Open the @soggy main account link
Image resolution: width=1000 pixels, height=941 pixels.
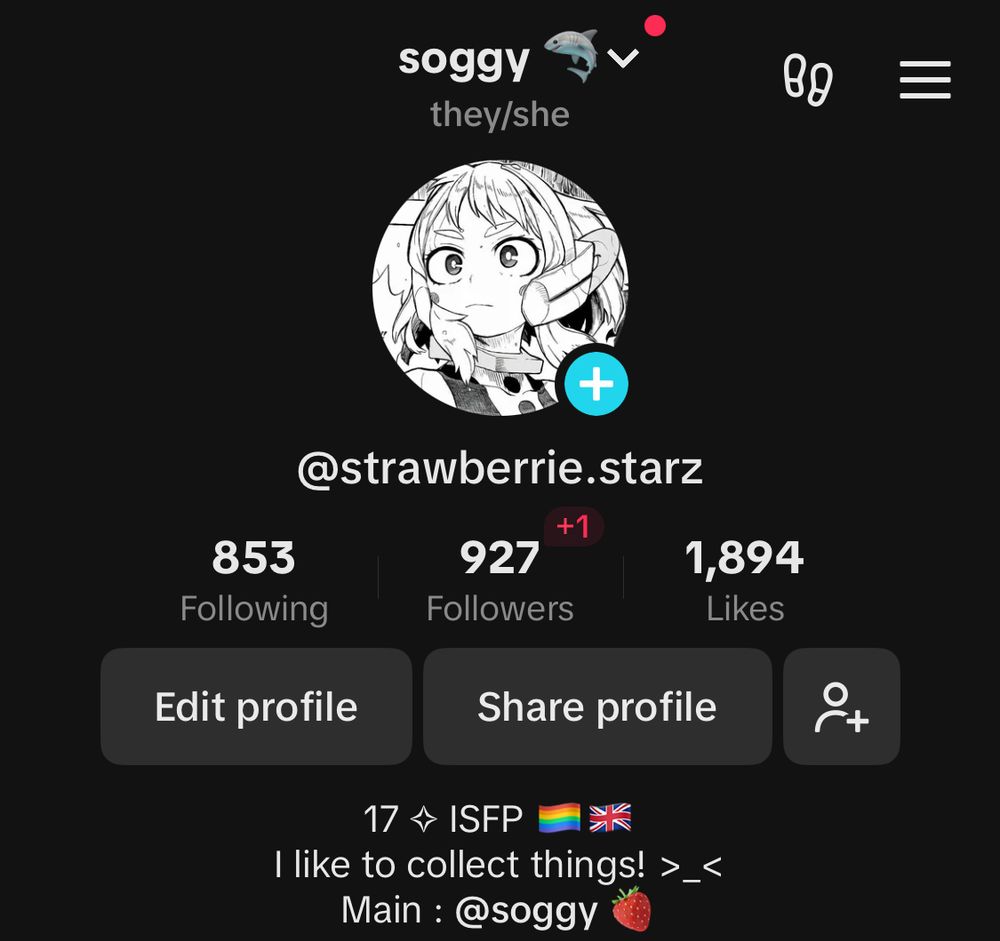click(x=526, y=910)
